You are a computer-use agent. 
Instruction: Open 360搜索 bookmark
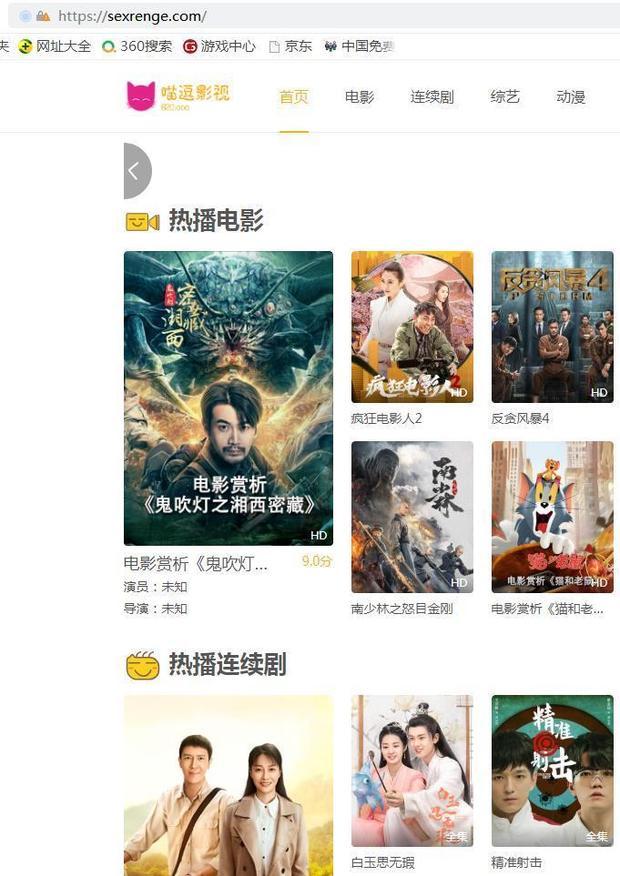pos(137,46)
